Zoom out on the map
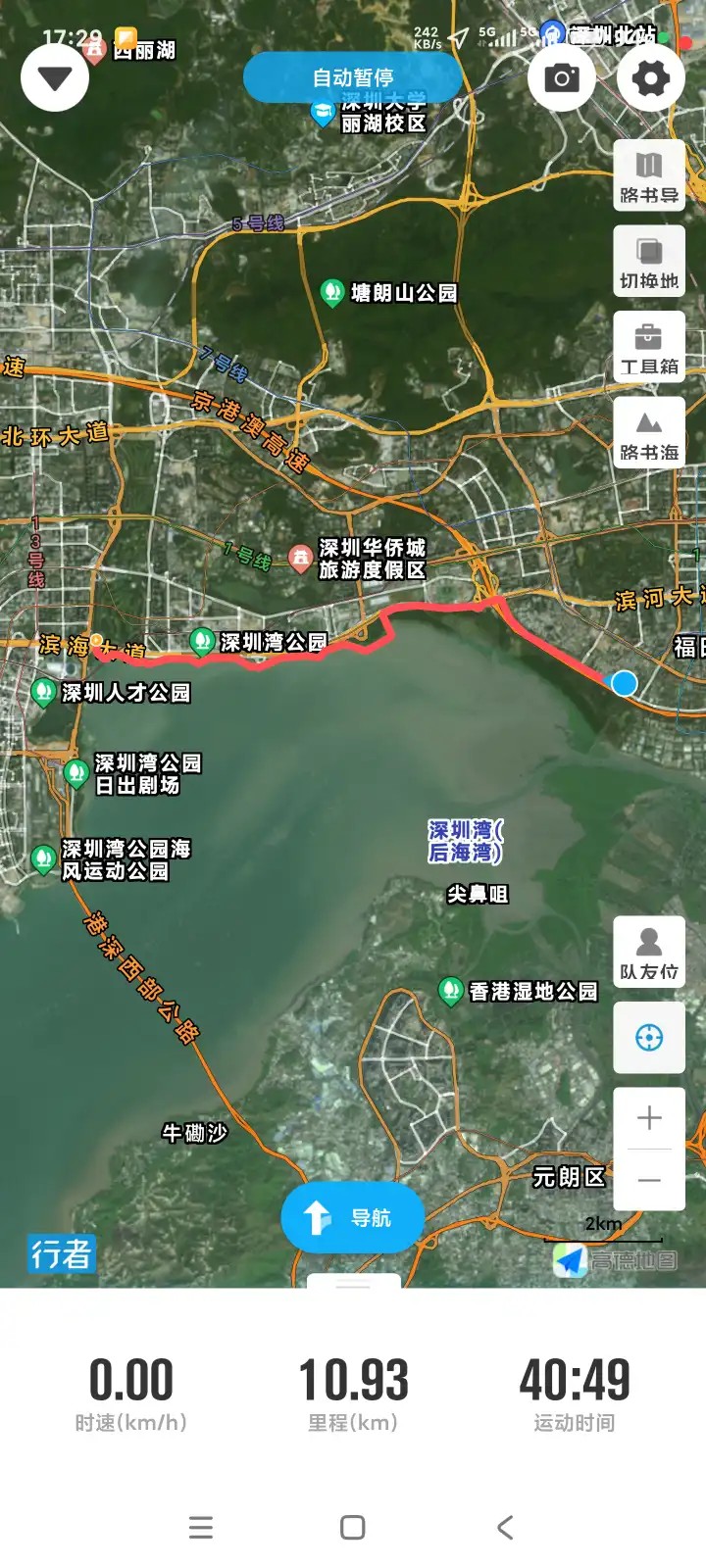This screenshot has height=1568, width=706. (649, 1181)
